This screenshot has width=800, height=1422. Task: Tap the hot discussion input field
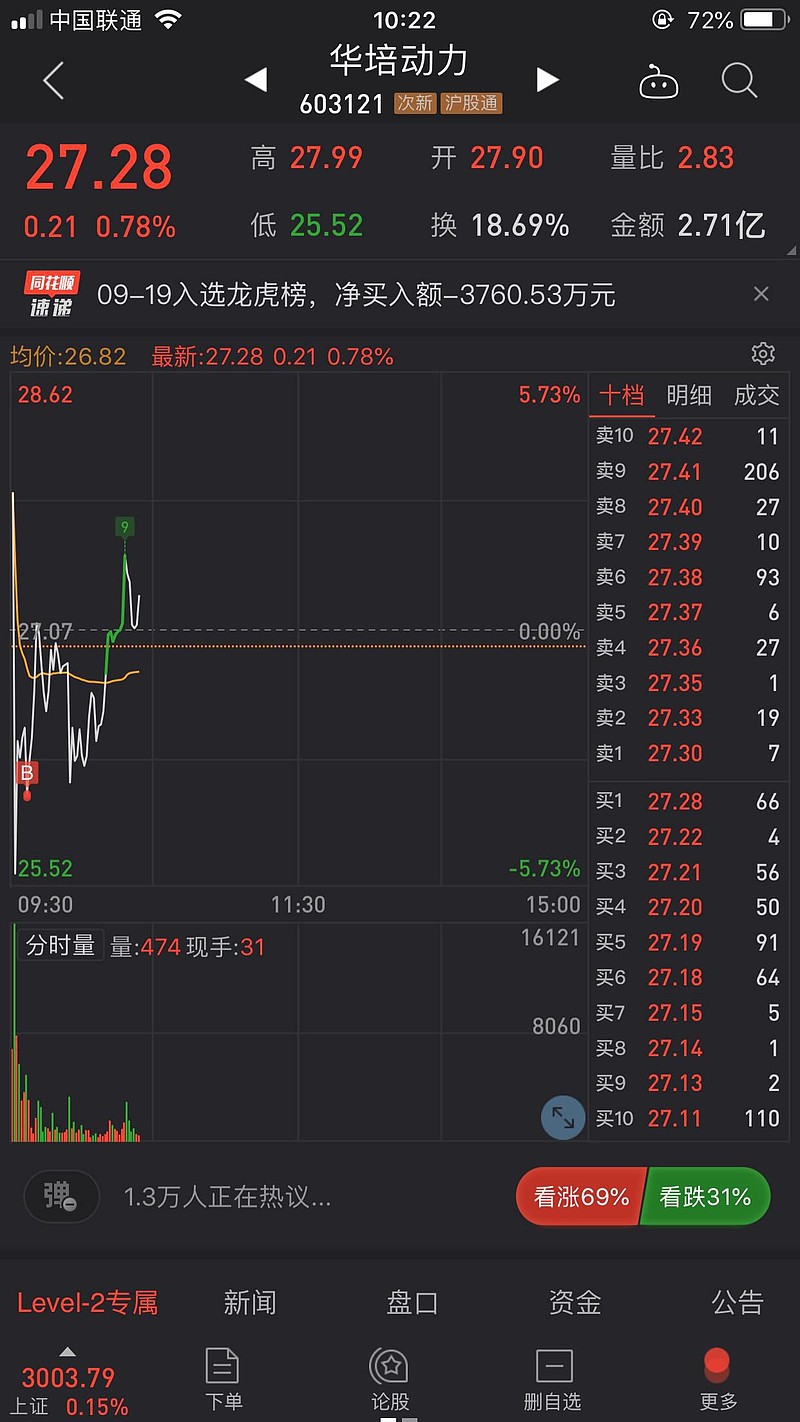pos(300,1196)
